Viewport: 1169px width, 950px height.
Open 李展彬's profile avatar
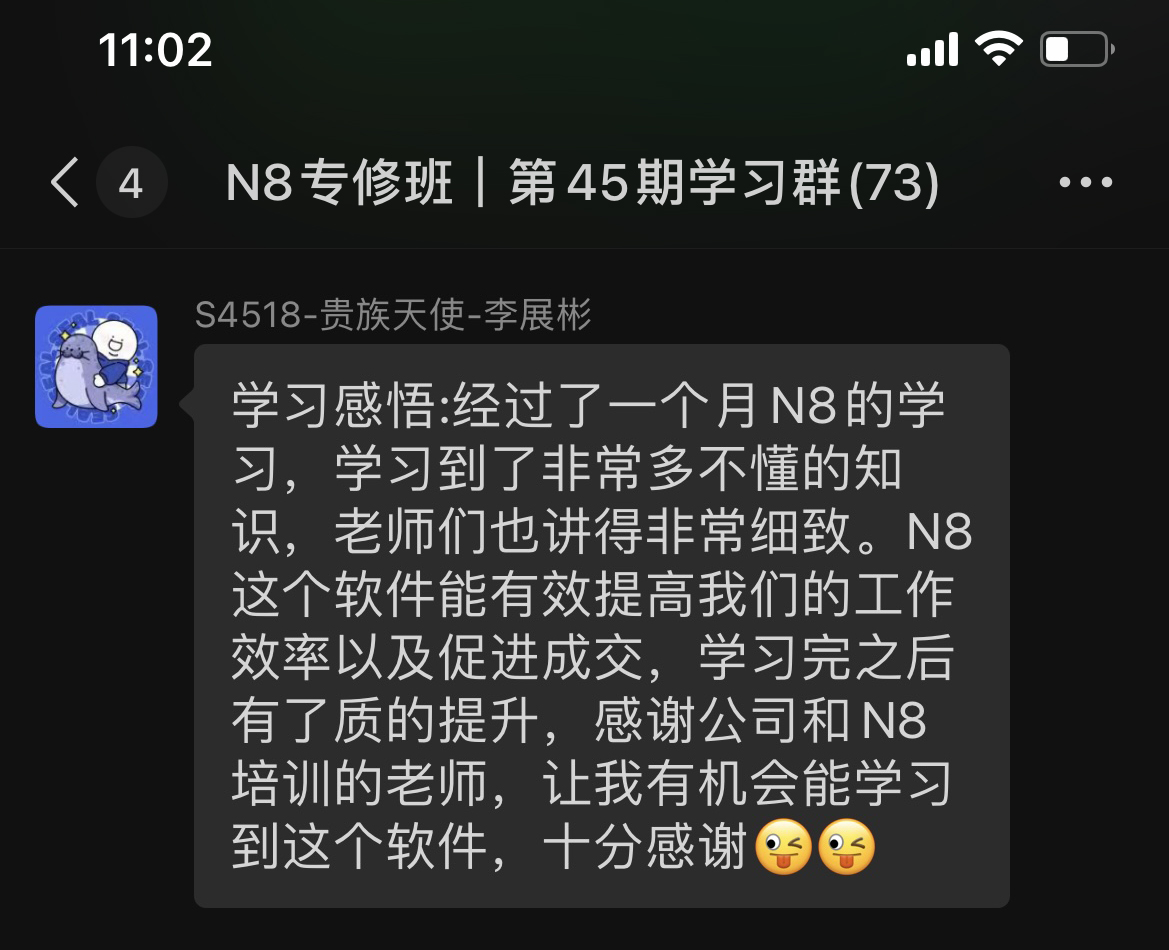pos(96,367)
